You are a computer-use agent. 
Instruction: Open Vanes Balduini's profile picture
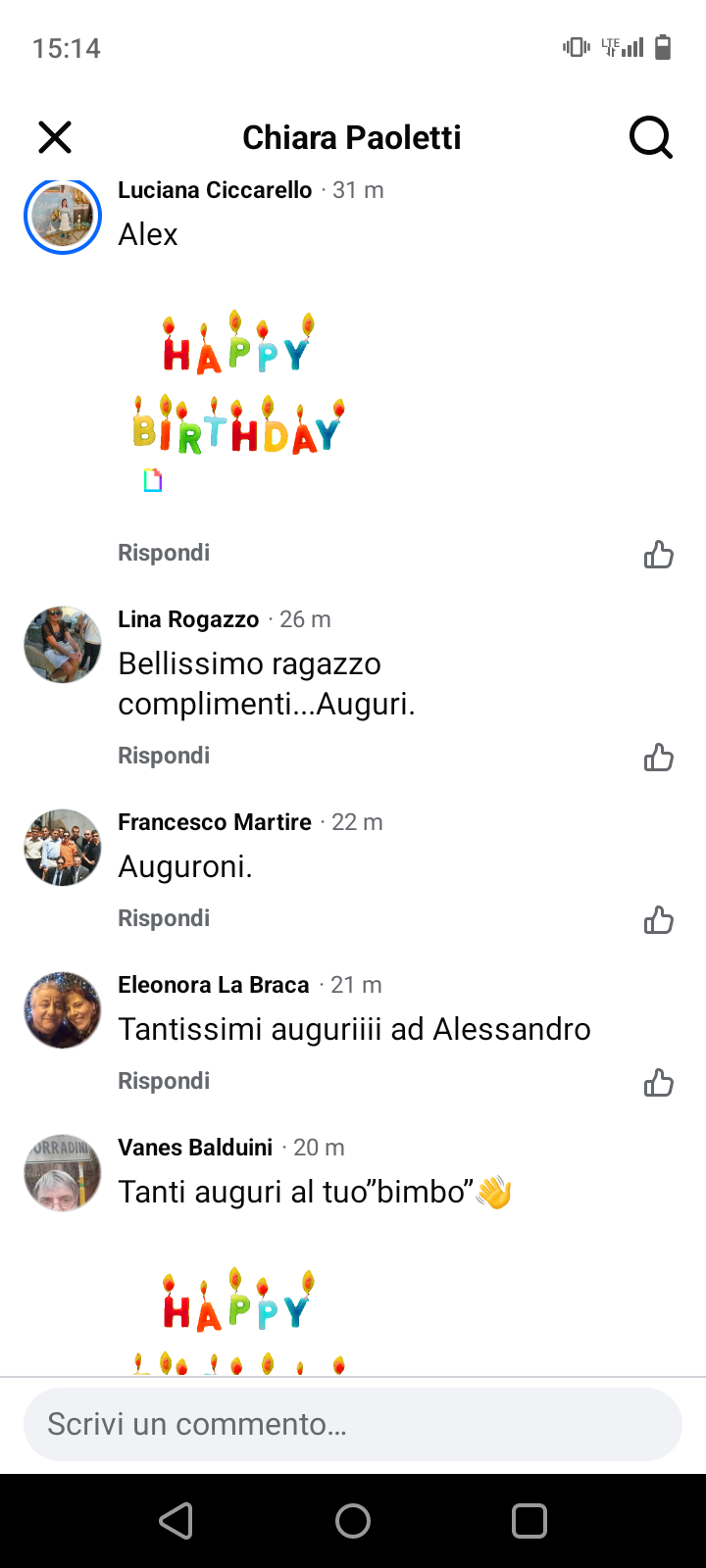point(63,1172)
